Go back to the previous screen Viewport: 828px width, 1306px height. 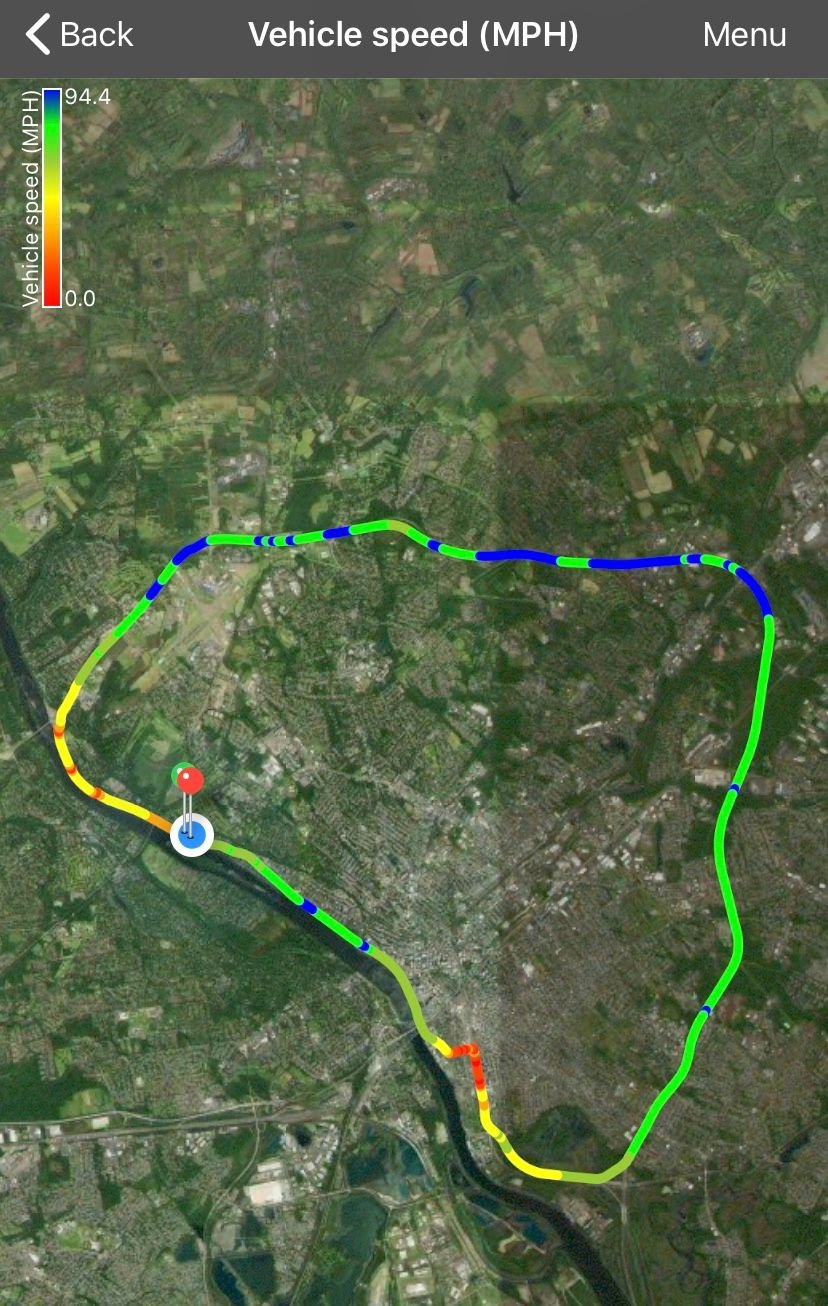coord(80,35)
